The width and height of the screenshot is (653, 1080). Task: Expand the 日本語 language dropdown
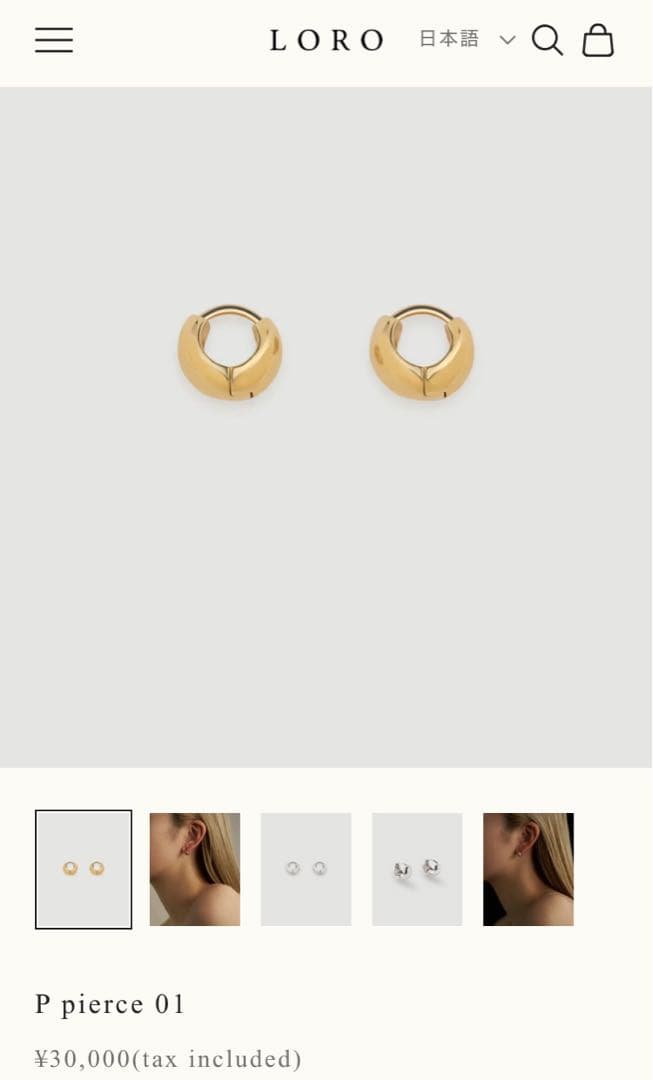[466, 39]
